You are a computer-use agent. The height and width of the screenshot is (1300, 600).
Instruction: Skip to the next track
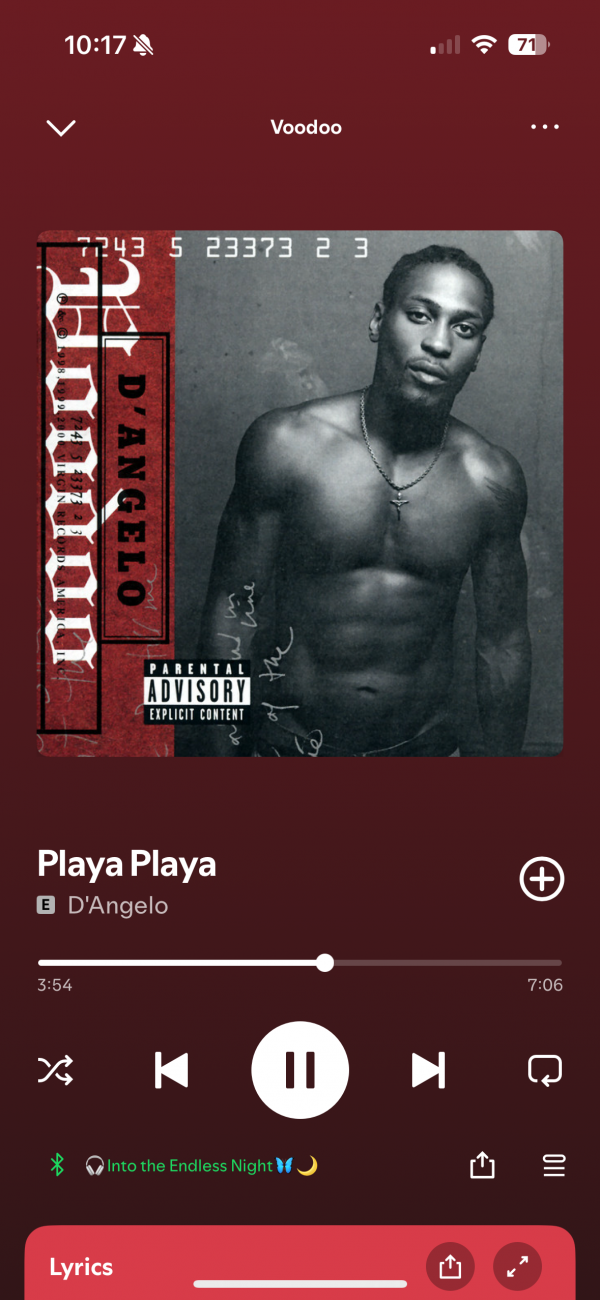coord(428,1071)
